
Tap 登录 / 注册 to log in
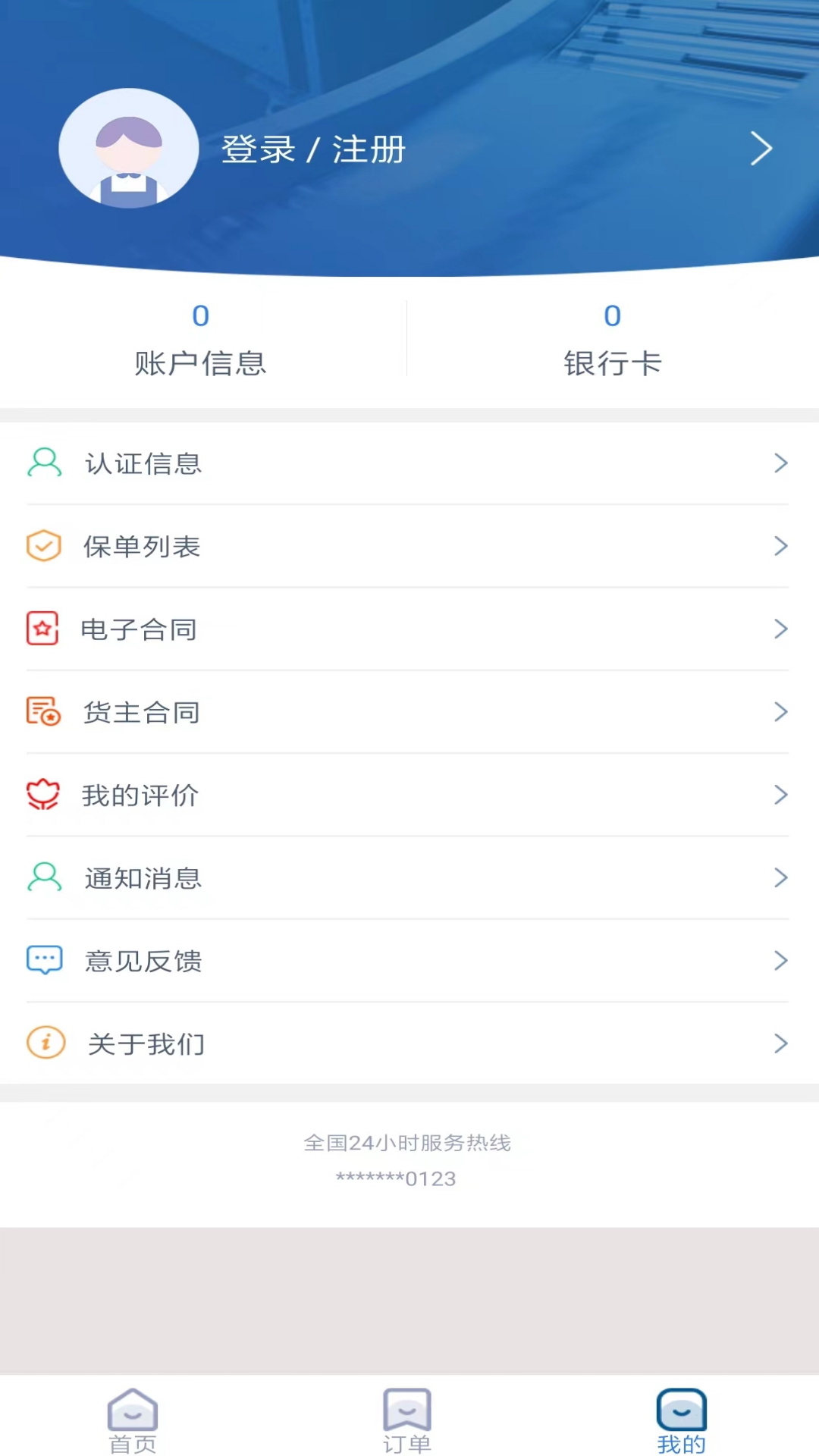(x=313, y=149)
